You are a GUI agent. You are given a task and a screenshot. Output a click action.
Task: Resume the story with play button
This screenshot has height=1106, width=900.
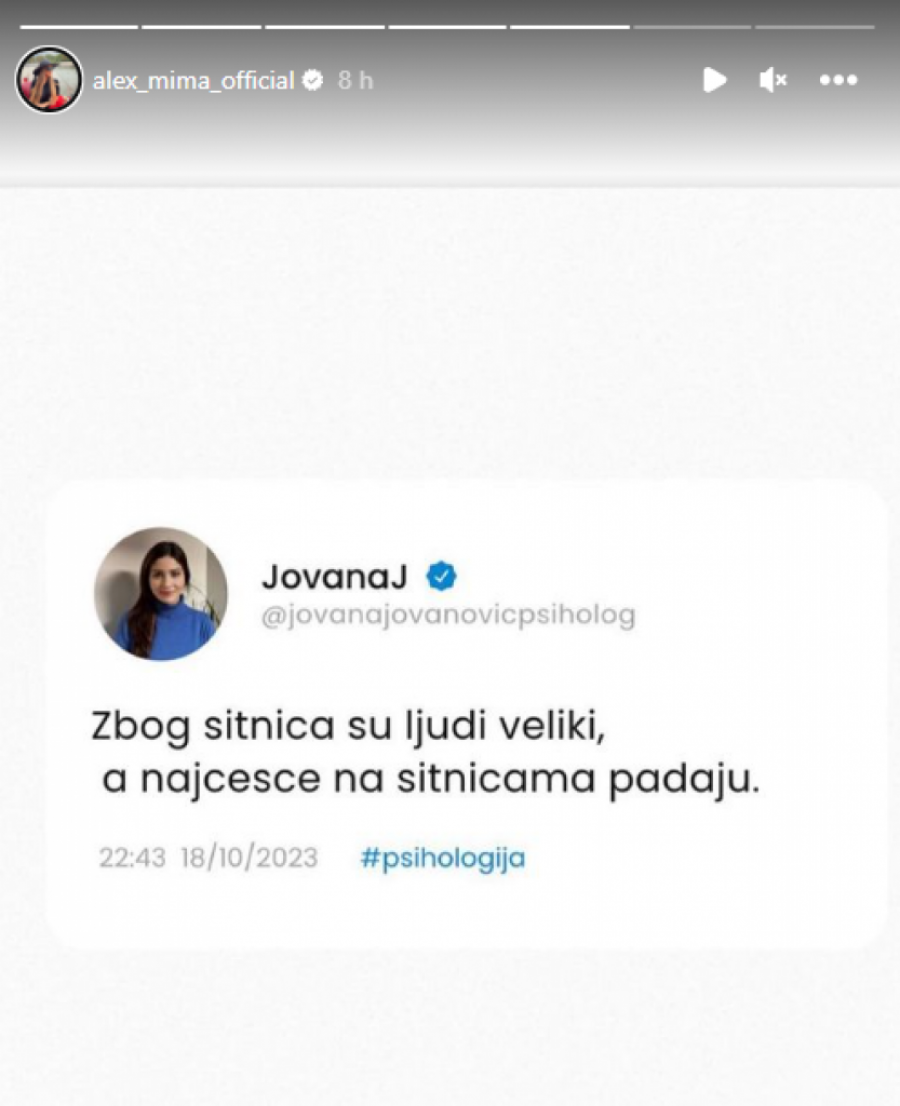click(714, 80)
